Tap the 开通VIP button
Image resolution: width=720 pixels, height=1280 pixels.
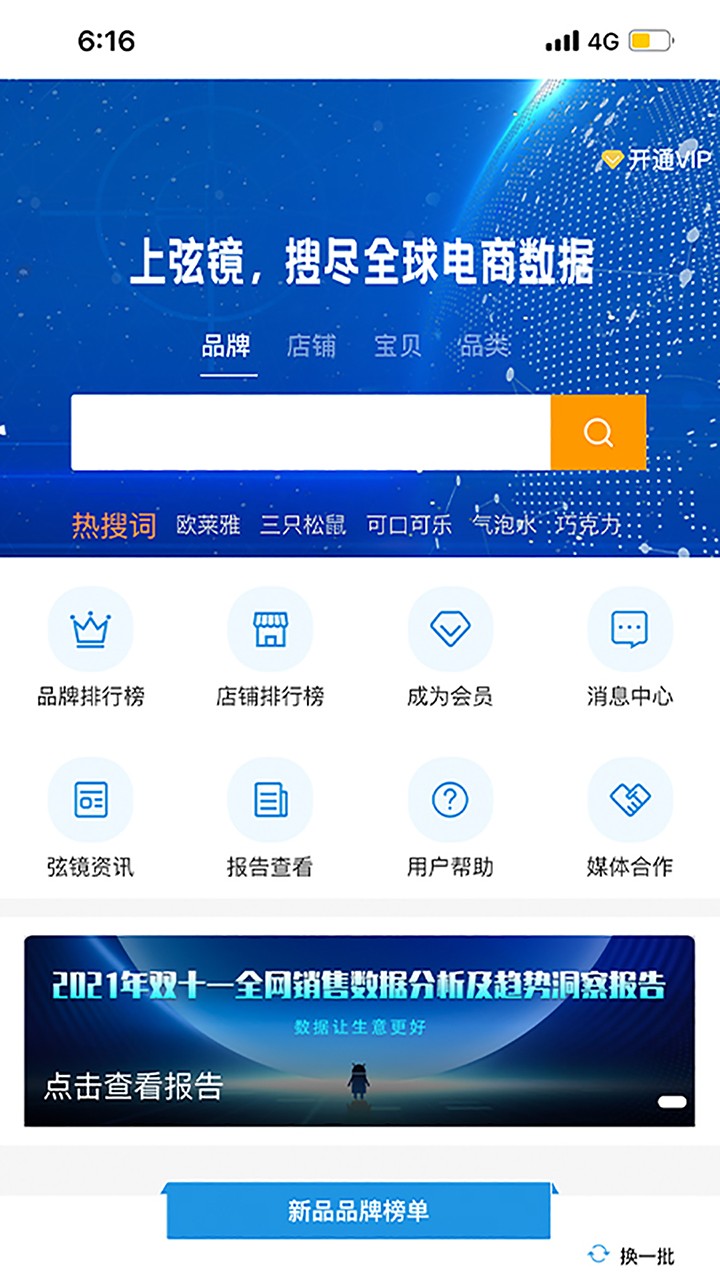tap(657, 159)
